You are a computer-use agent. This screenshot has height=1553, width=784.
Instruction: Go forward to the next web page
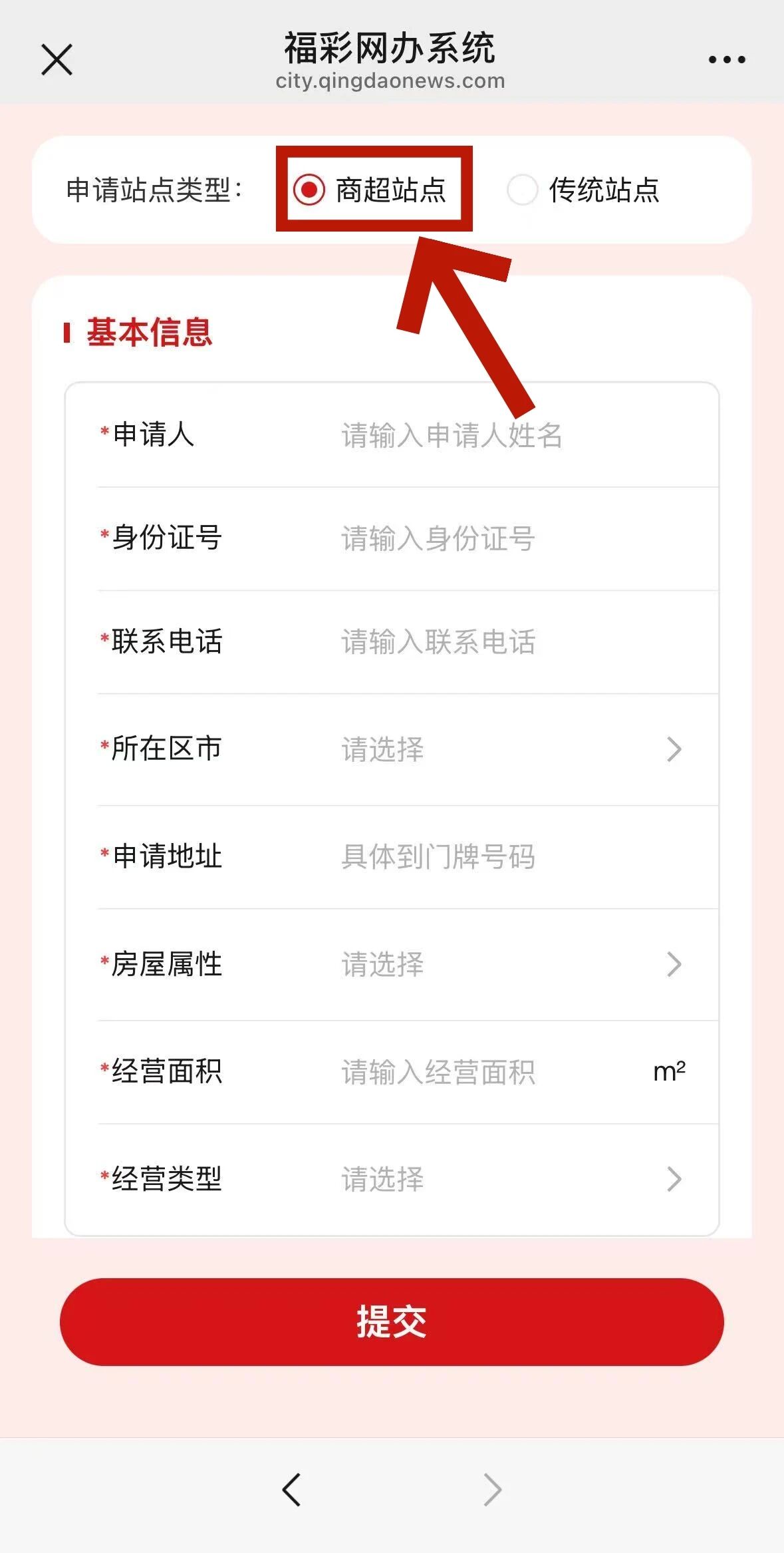click(x=492, y=1489)
